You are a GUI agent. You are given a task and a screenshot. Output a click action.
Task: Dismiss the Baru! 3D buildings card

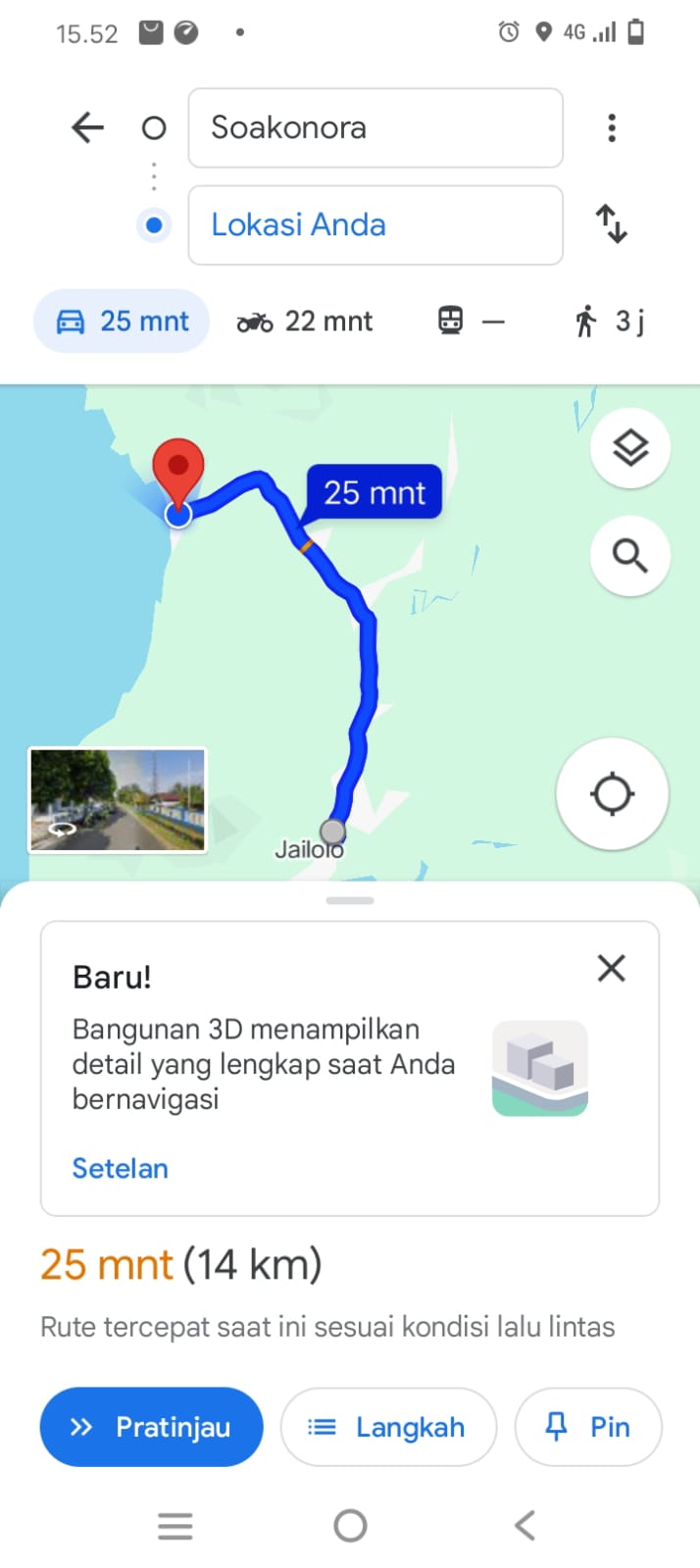click(612, 969)
